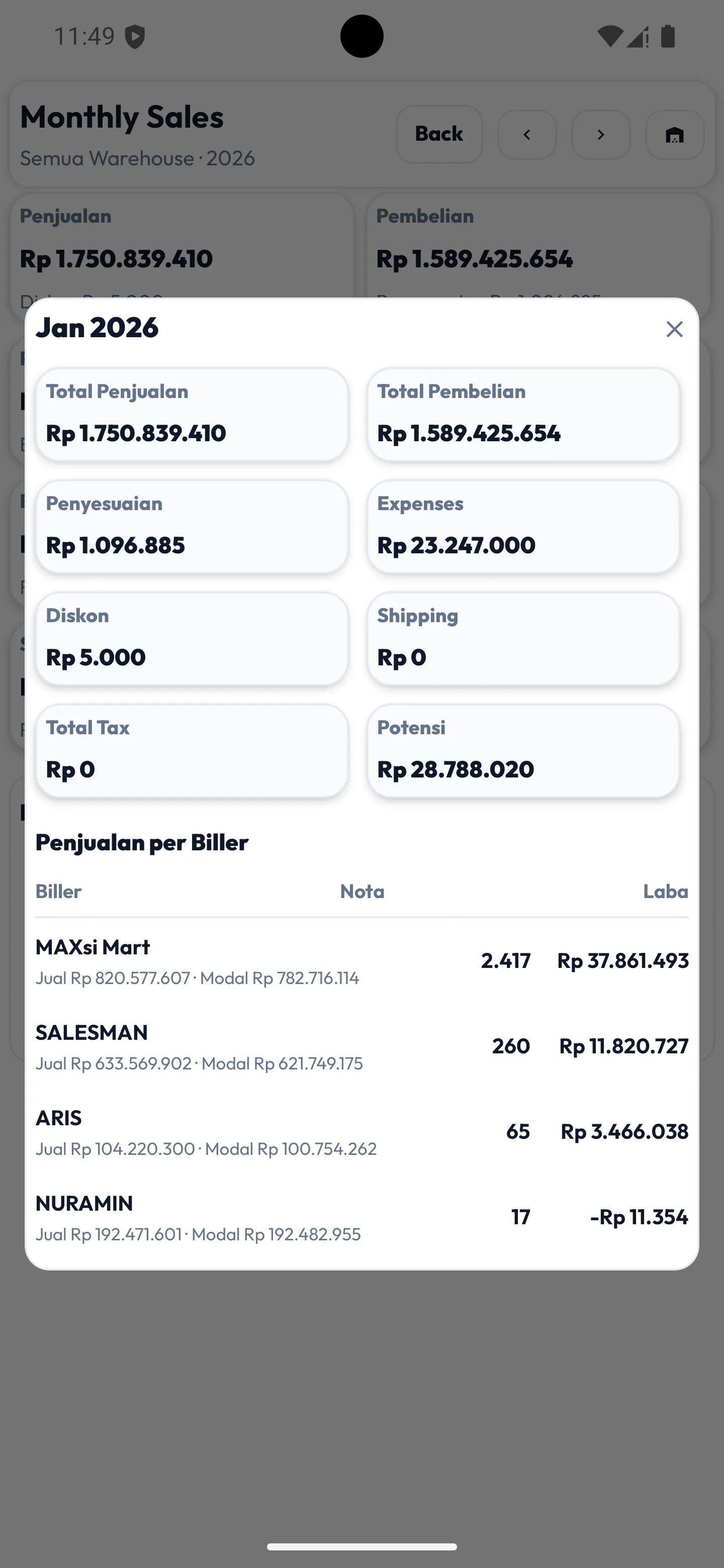This screenshot has height=1568, width=724.
Task: Go to previous month with left chevron
Action: [527, 135]
